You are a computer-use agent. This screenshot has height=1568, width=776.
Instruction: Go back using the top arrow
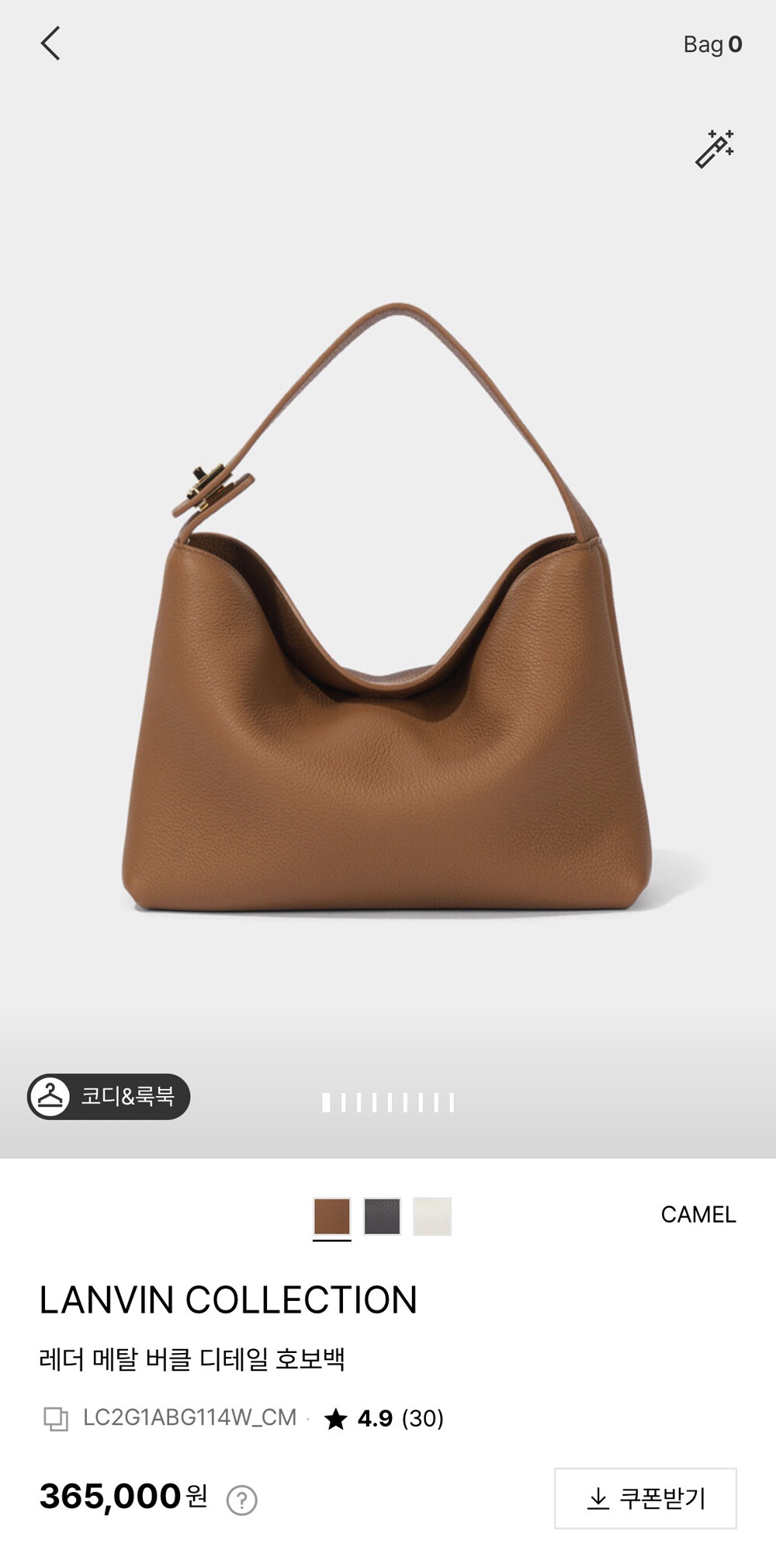coord(50,43)
